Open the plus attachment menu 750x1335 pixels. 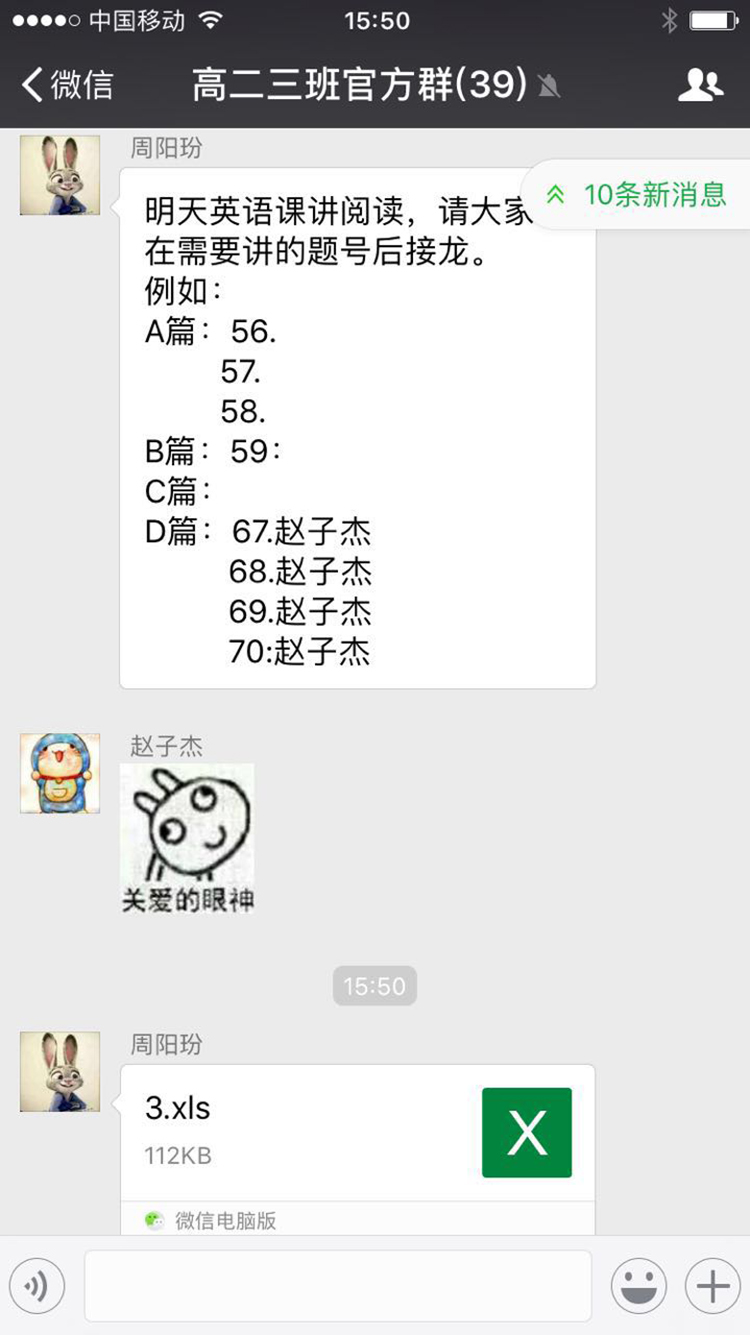pos(712,1286)
